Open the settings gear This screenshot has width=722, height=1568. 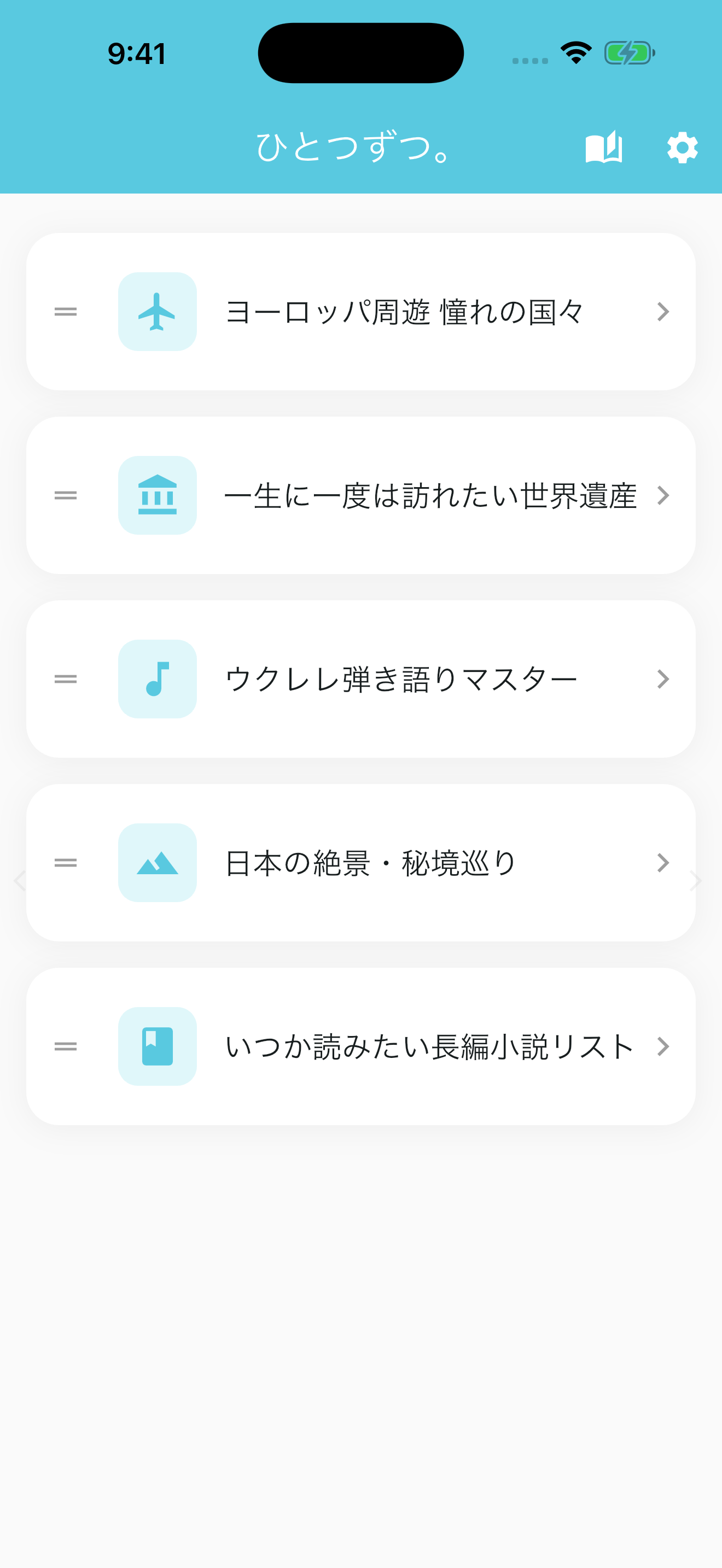point(682,147)
